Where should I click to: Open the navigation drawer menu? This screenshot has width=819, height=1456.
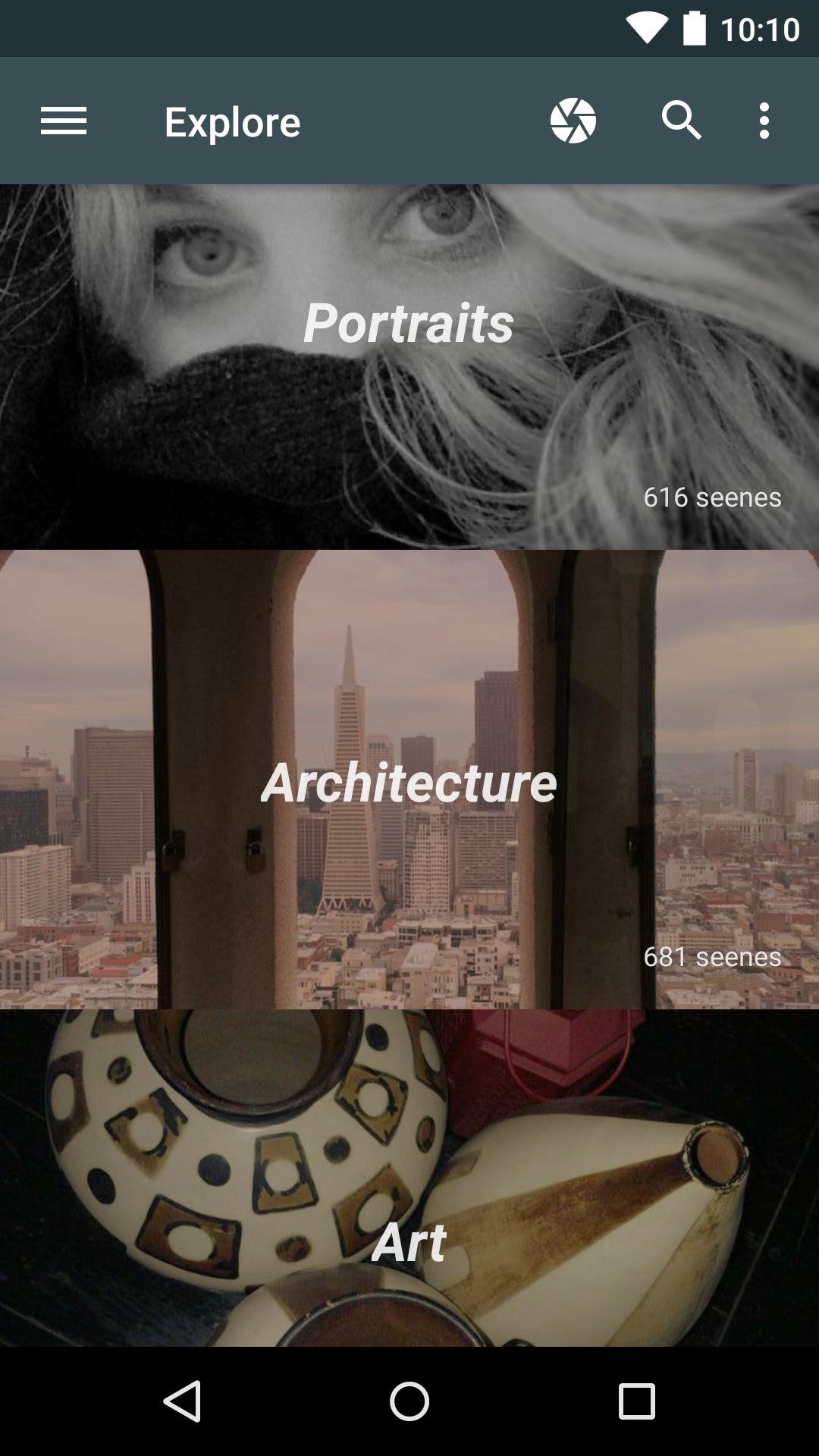click(64, 121)
